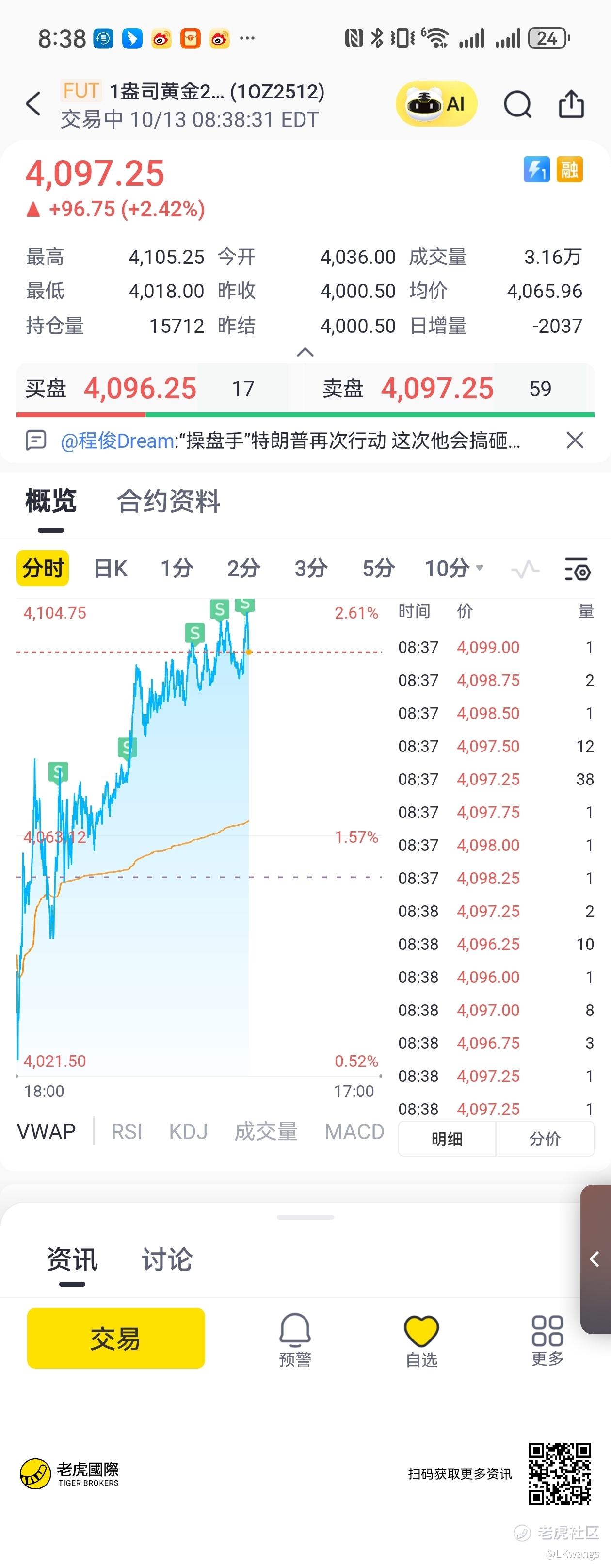Share this futures quote
611x1568 pixels.
pos(571,103)
